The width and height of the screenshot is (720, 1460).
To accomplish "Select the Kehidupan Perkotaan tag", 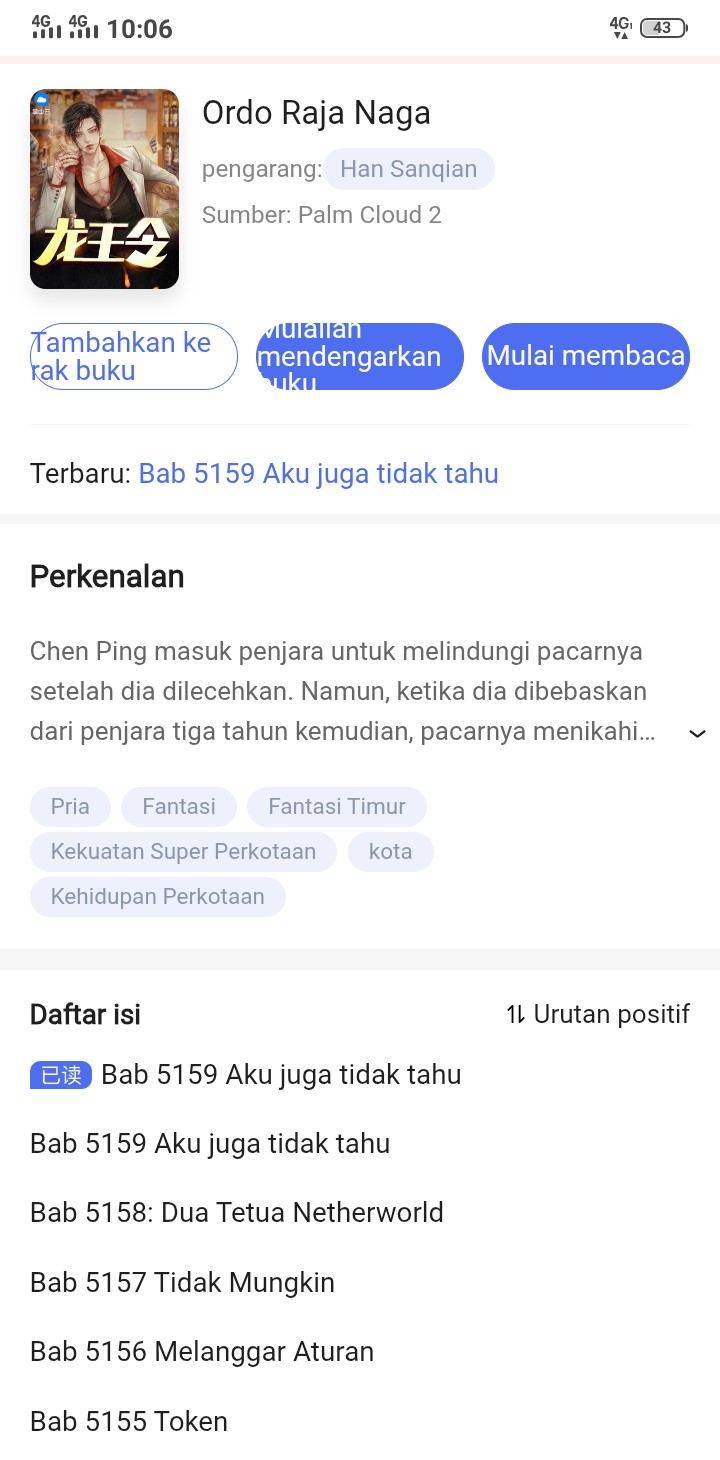I will click(158, 896).
